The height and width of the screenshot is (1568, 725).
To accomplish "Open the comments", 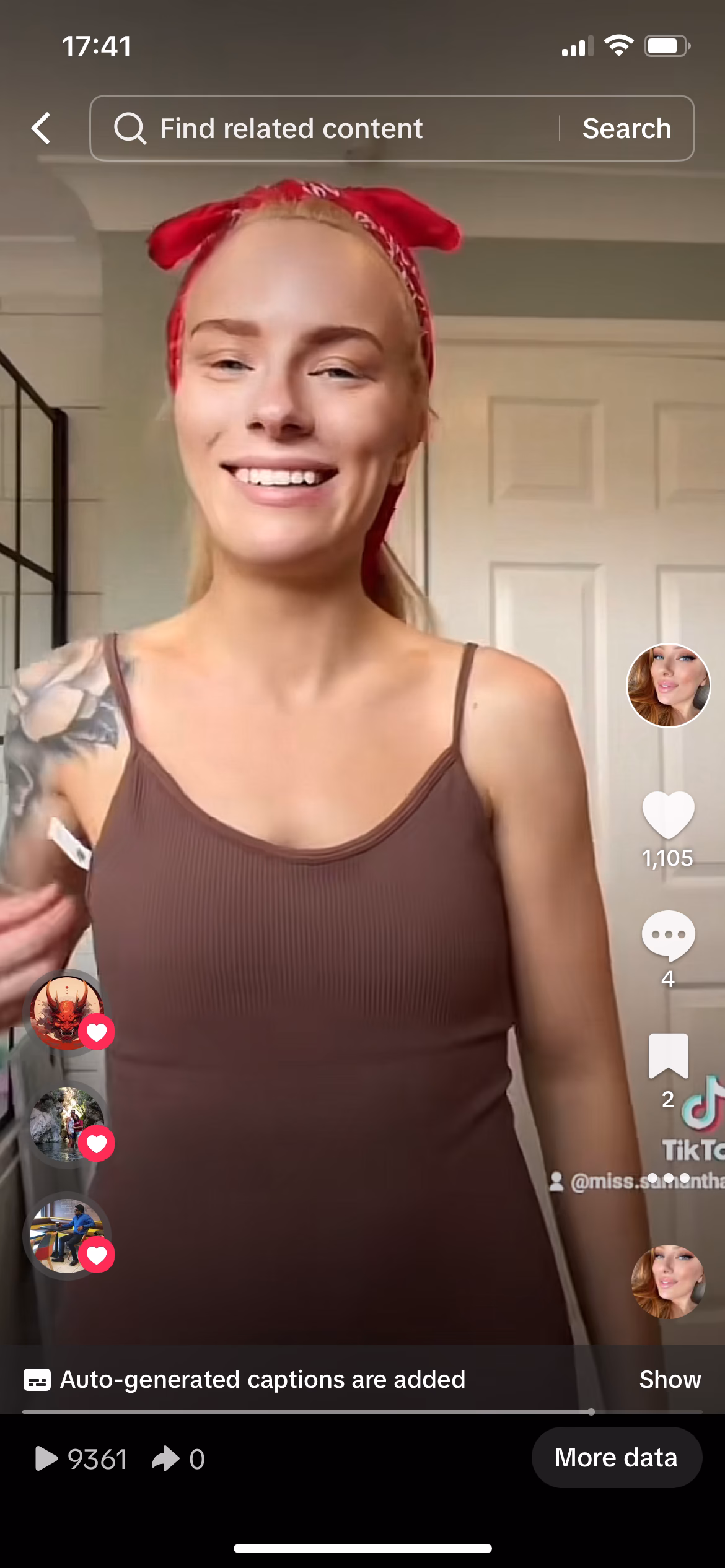I will click(668, 936).
